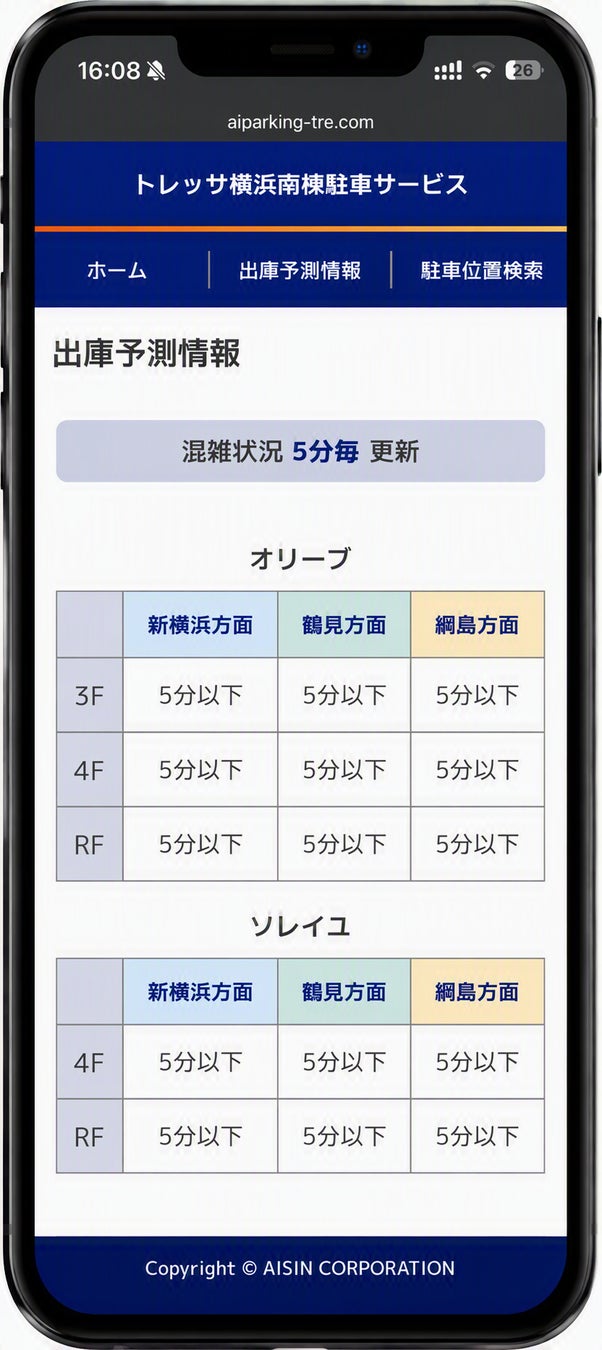
Task: Open the 駐車位置検索 tab
Action: (482, 271)
